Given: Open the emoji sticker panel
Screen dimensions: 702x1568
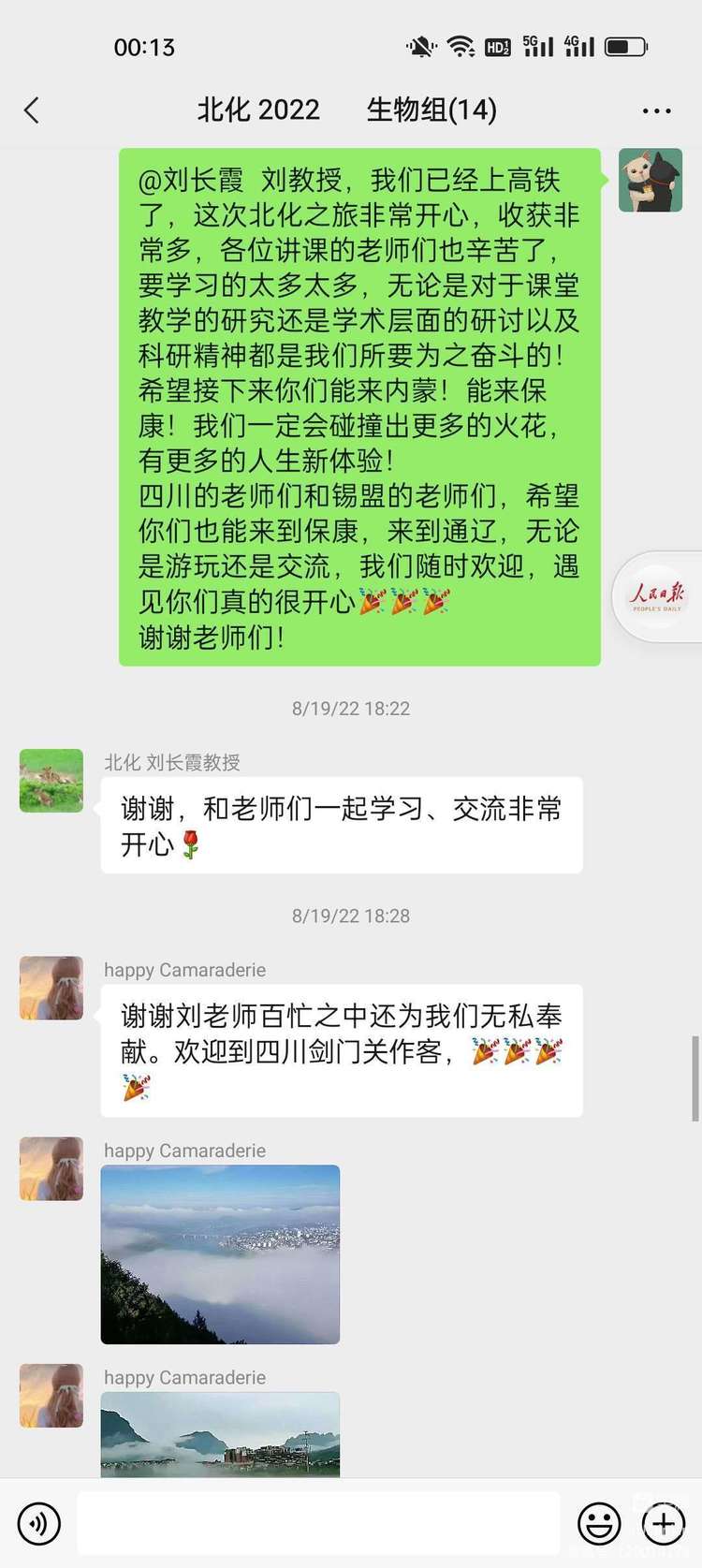Looking at the screenshot, I should [599, 1524].
